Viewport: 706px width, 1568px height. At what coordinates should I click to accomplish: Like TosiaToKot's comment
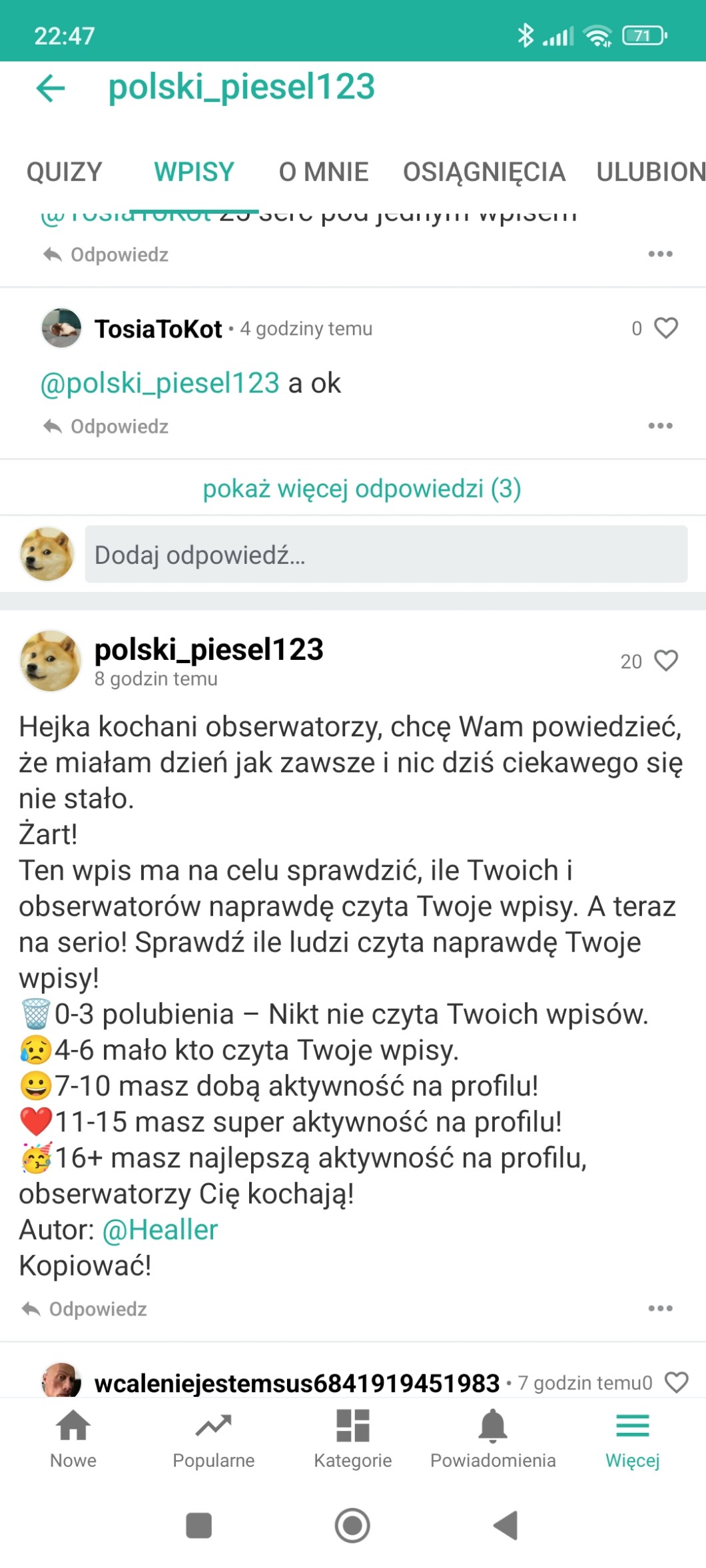[665, 328]
